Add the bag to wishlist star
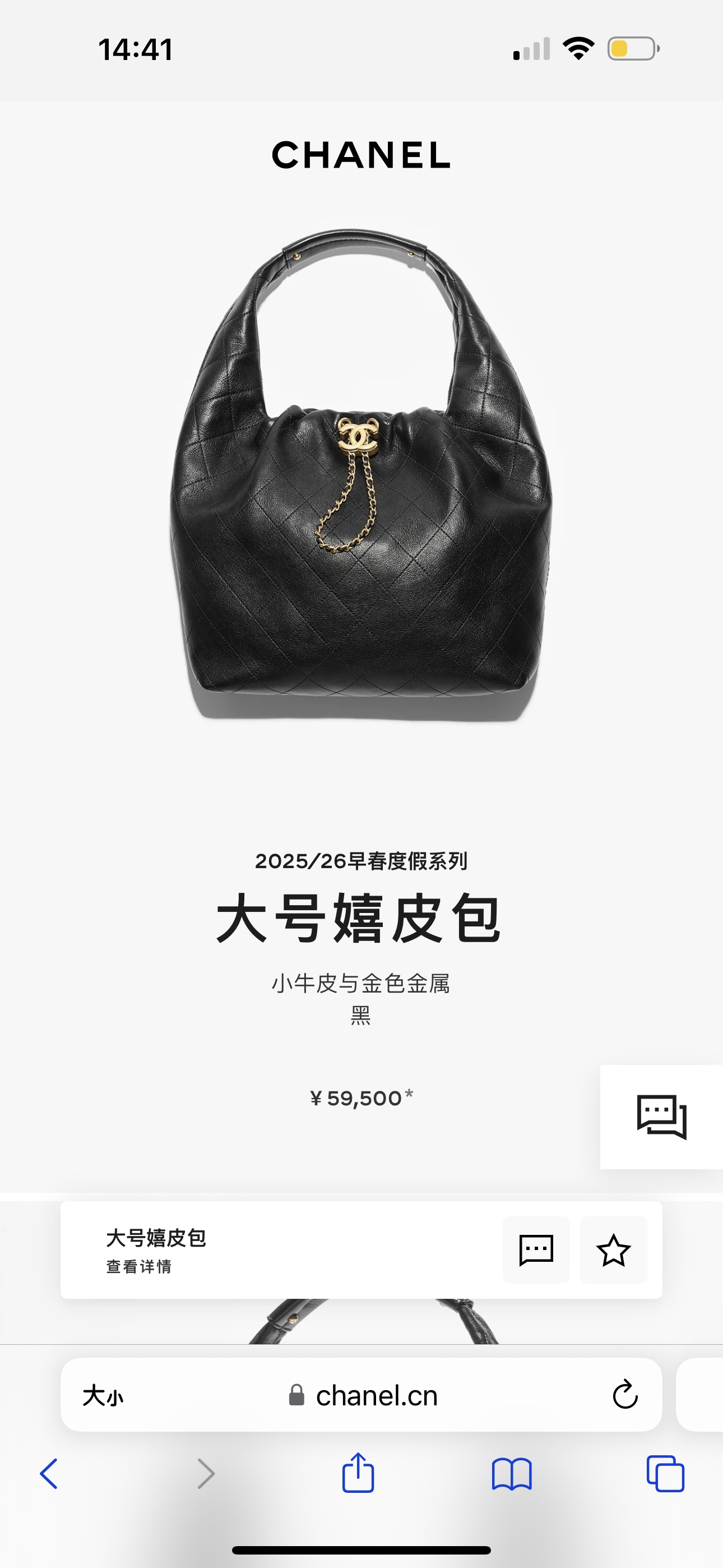 pos(613,1250)
